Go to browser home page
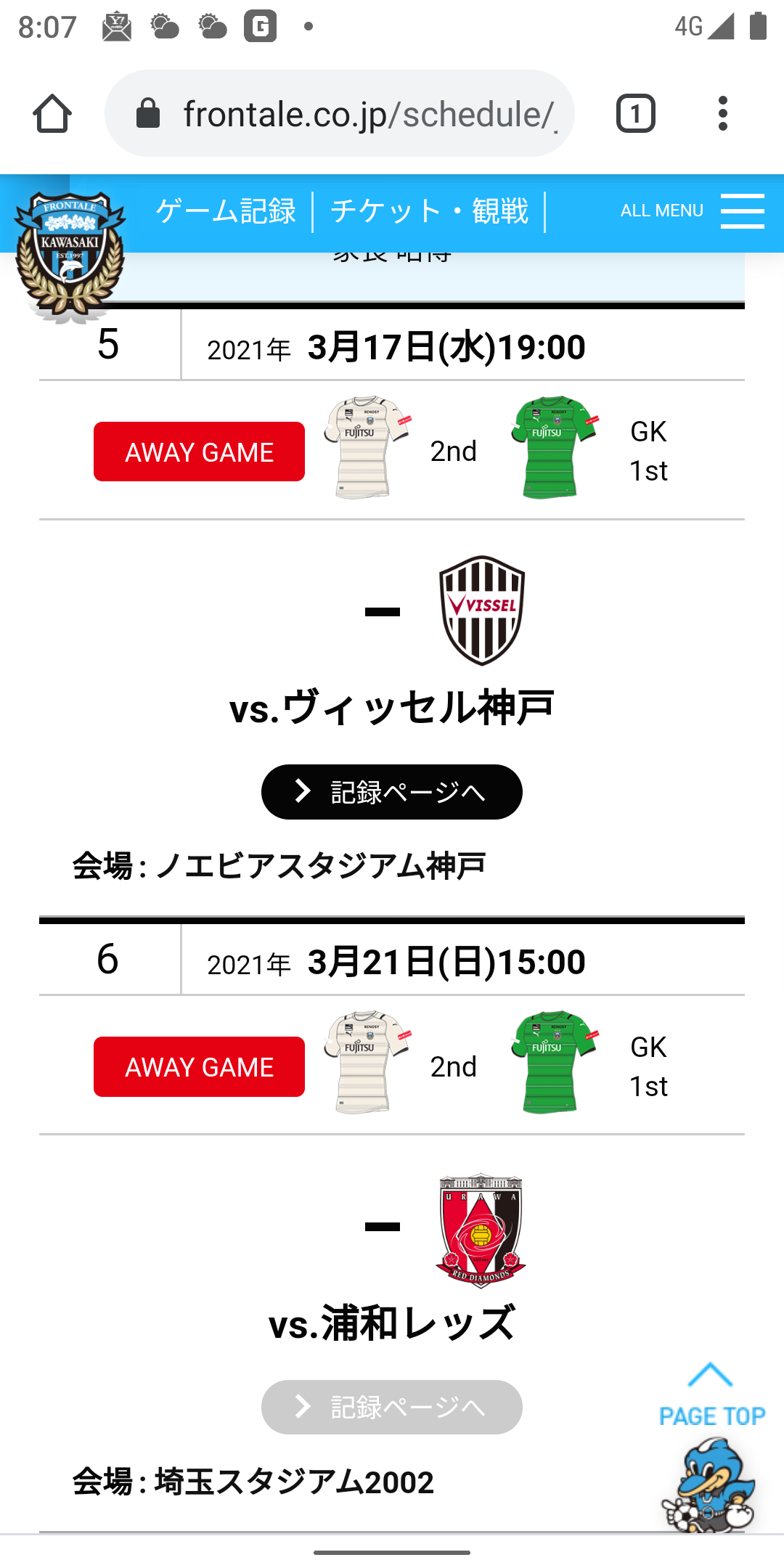Image resolution: width=784 pixels, height=1568 pixels. 52,114
